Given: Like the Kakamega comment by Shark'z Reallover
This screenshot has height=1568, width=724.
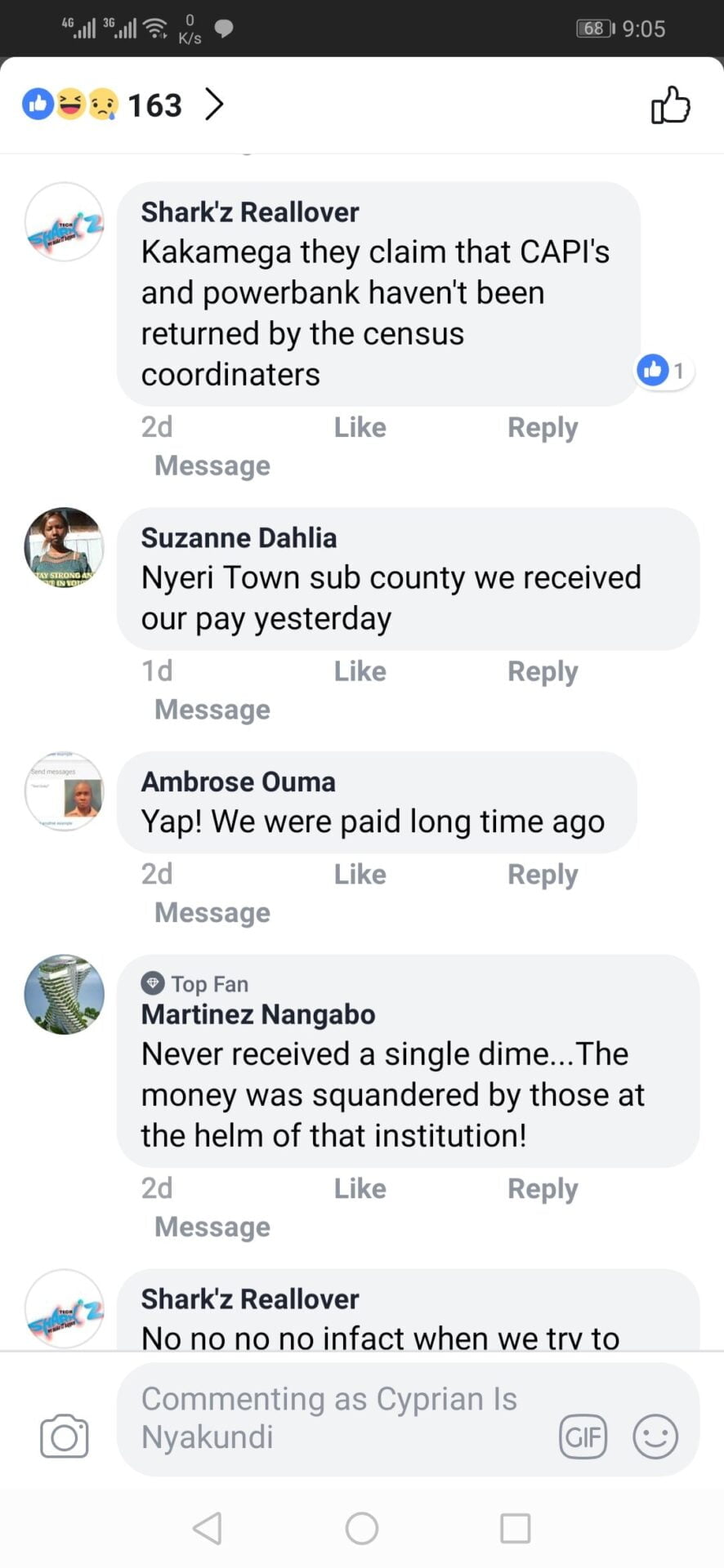Looking at the screenshot, I should click(360, 427).
